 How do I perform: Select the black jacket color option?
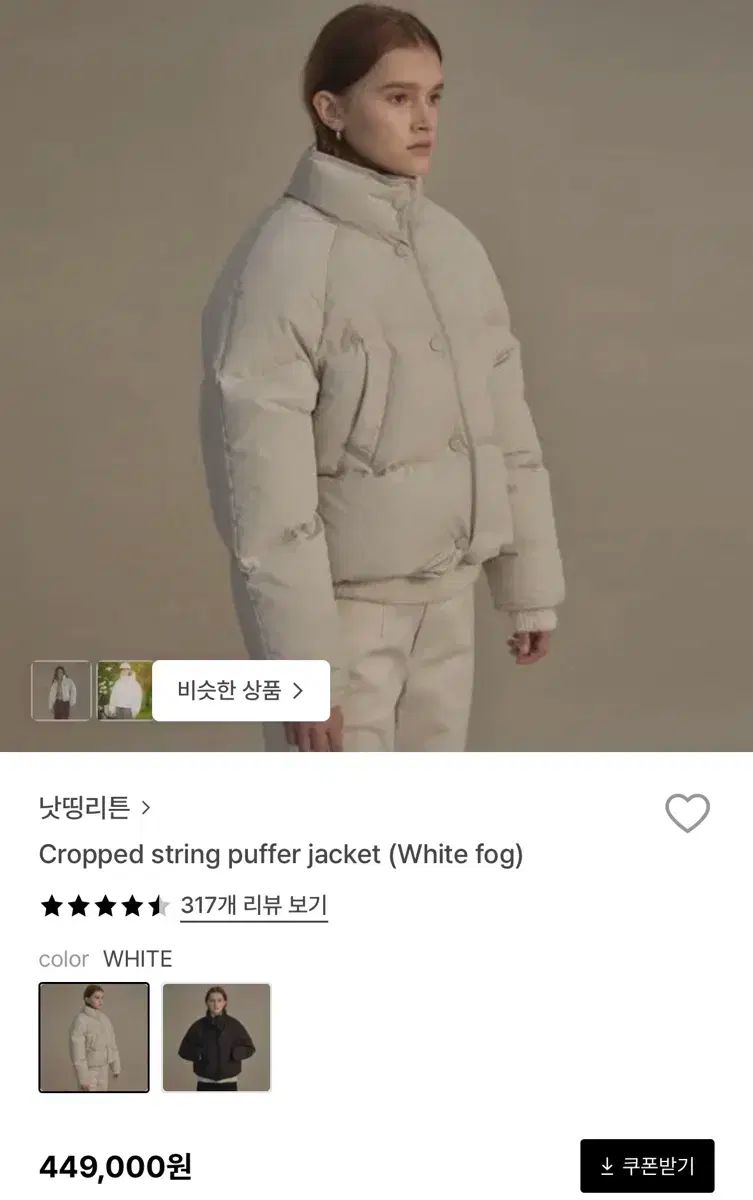(216, 1037)
